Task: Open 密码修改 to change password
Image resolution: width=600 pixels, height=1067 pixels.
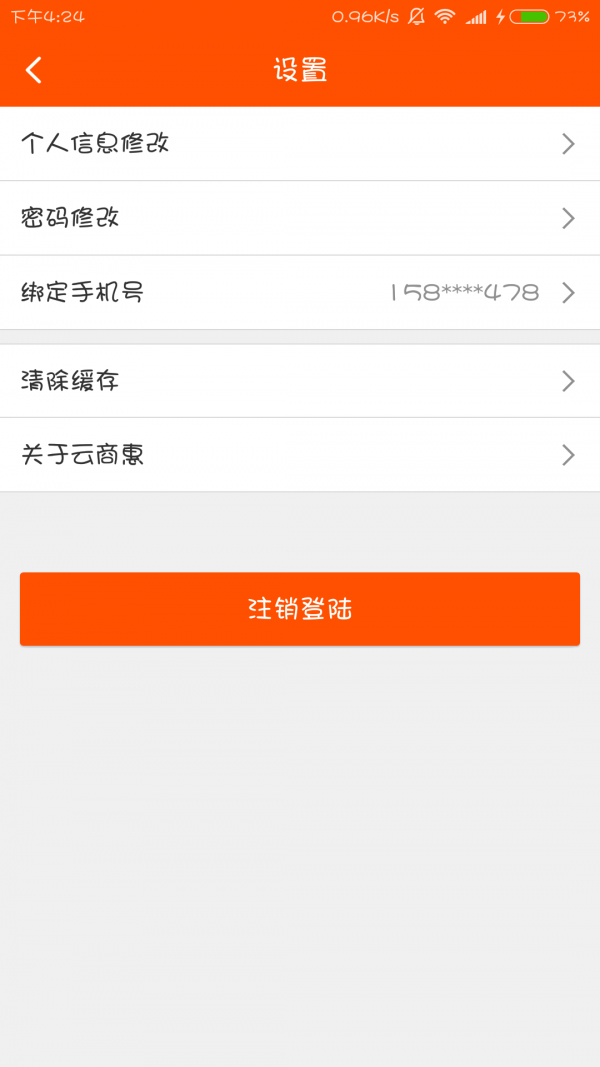Action: tap(300, 218)
